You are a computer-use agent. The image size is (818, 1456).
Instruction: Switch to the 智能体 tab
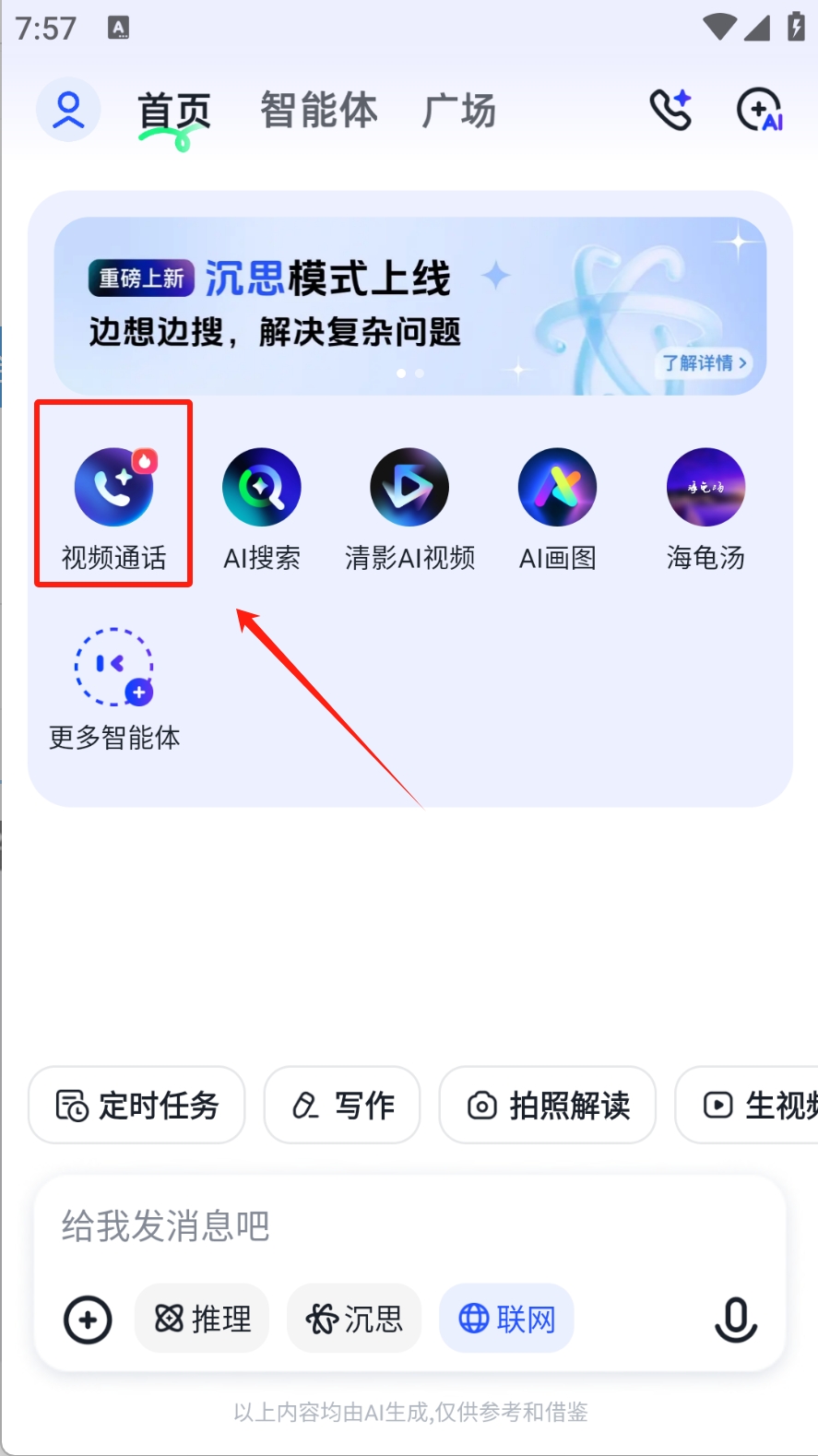pyautogui.click(x=318, y=111)
